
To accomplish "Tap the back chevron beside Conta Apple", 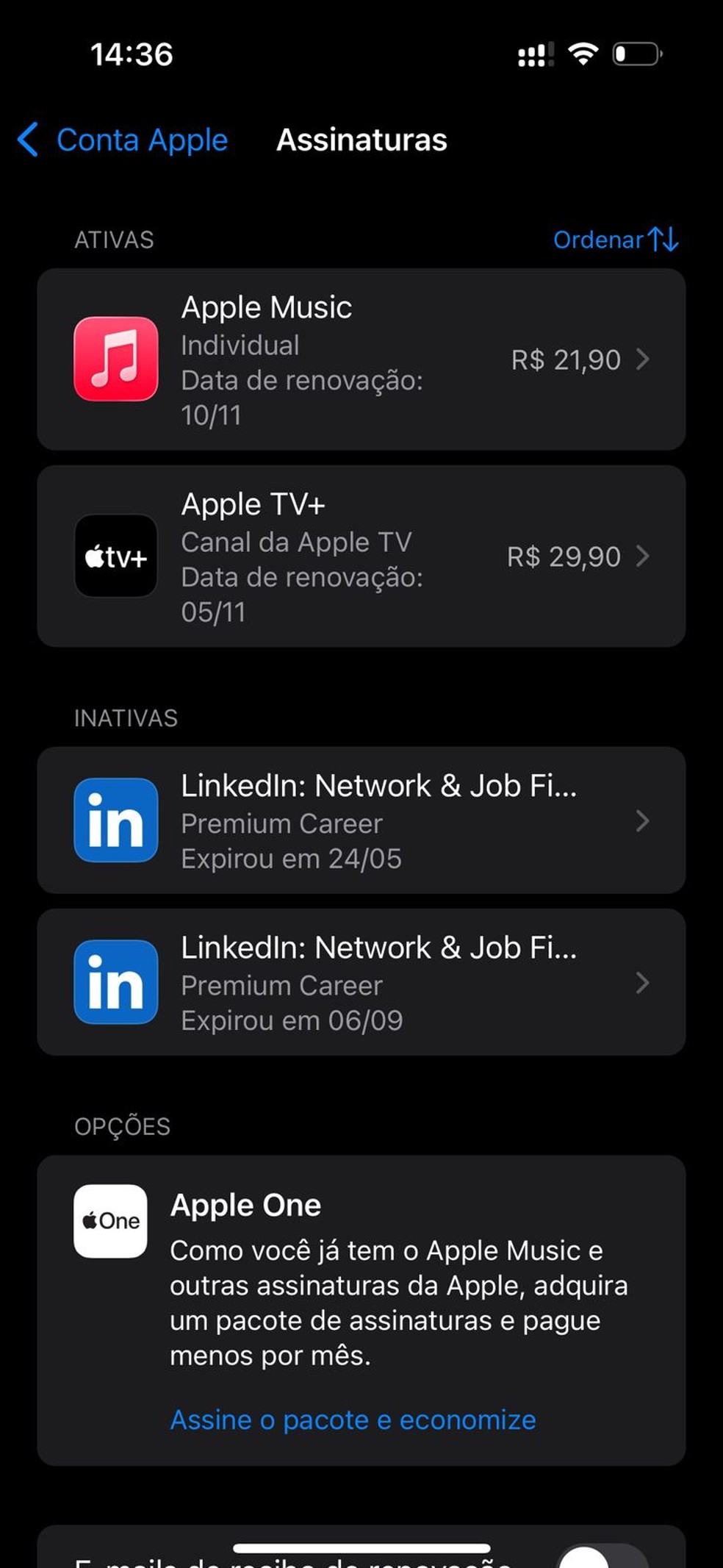I will click(x=28, y=140).
